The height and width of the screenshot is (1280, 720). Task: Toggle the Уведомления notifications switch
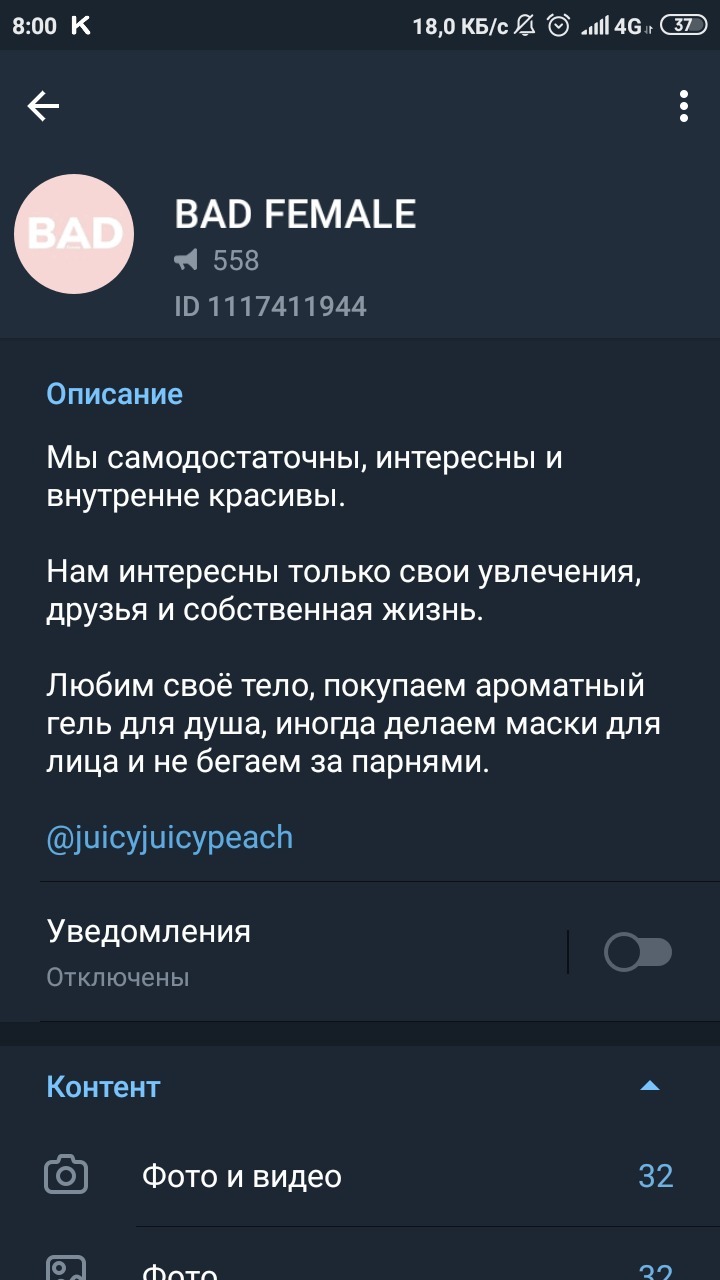(x=638, y=952)
